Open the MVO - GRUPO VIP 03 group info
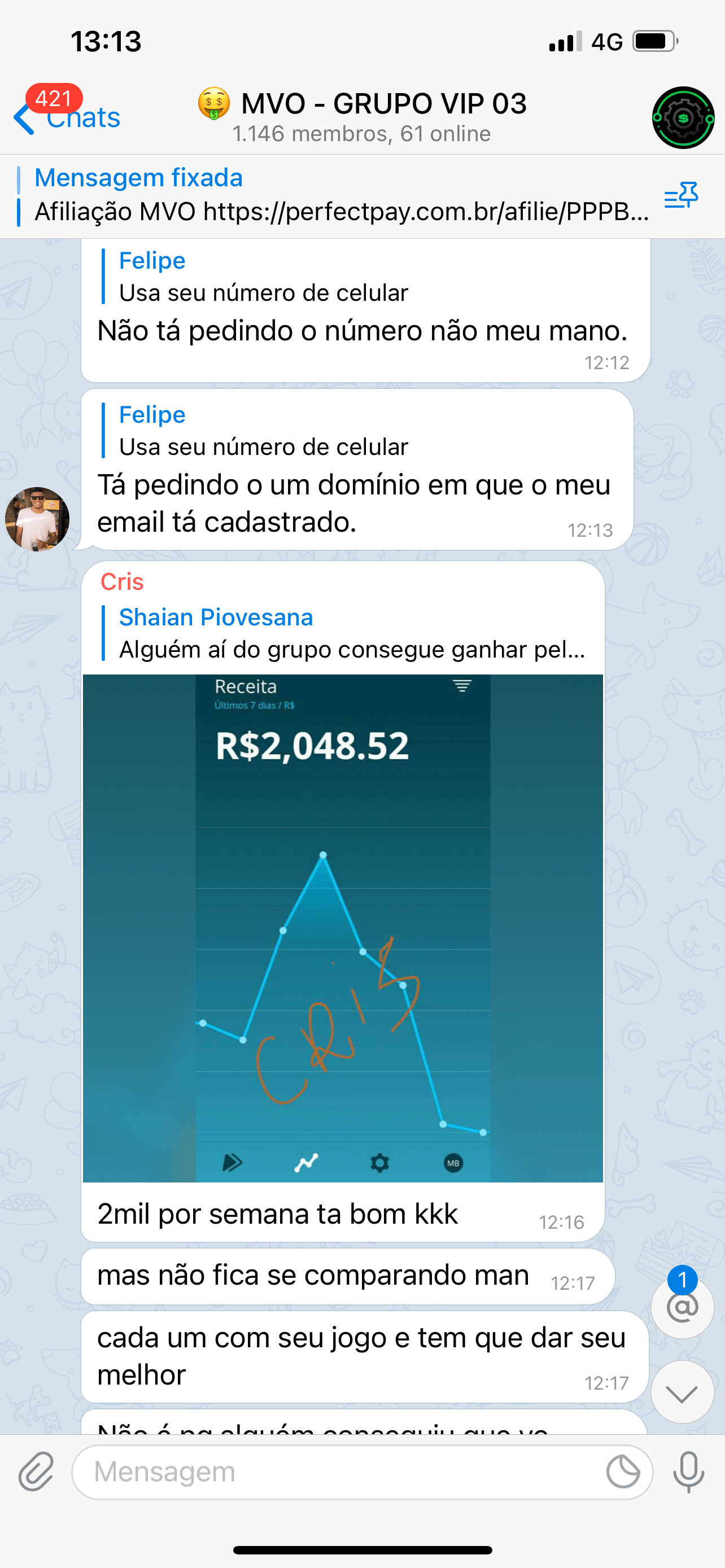Image resolution: width=725 pixels, height=1568 pixels. point(362,117)
